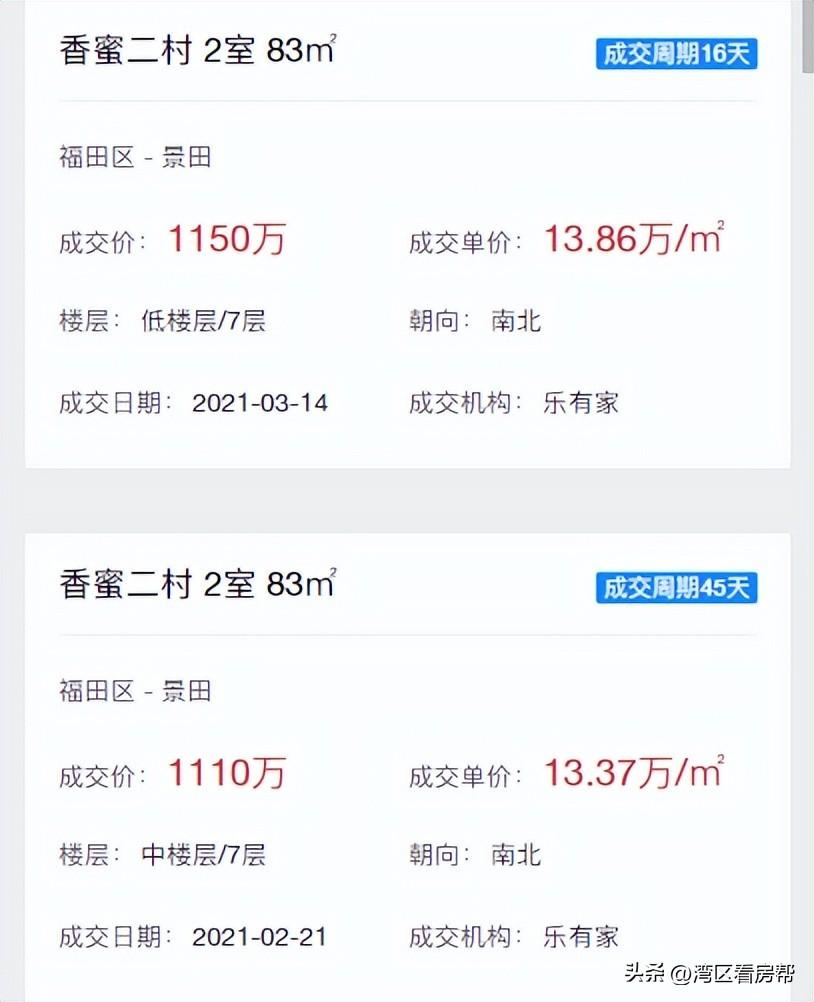Screen dimensions: 814x1002
Task: Open the 香蜜二村 record sold for 1150万
Action: (408, 234)
